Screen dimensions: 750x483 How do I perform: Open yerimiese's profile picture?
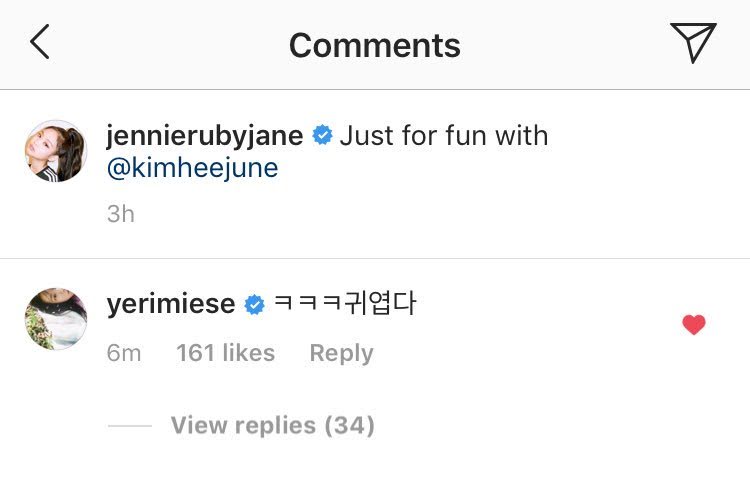(x=56, y=319)
